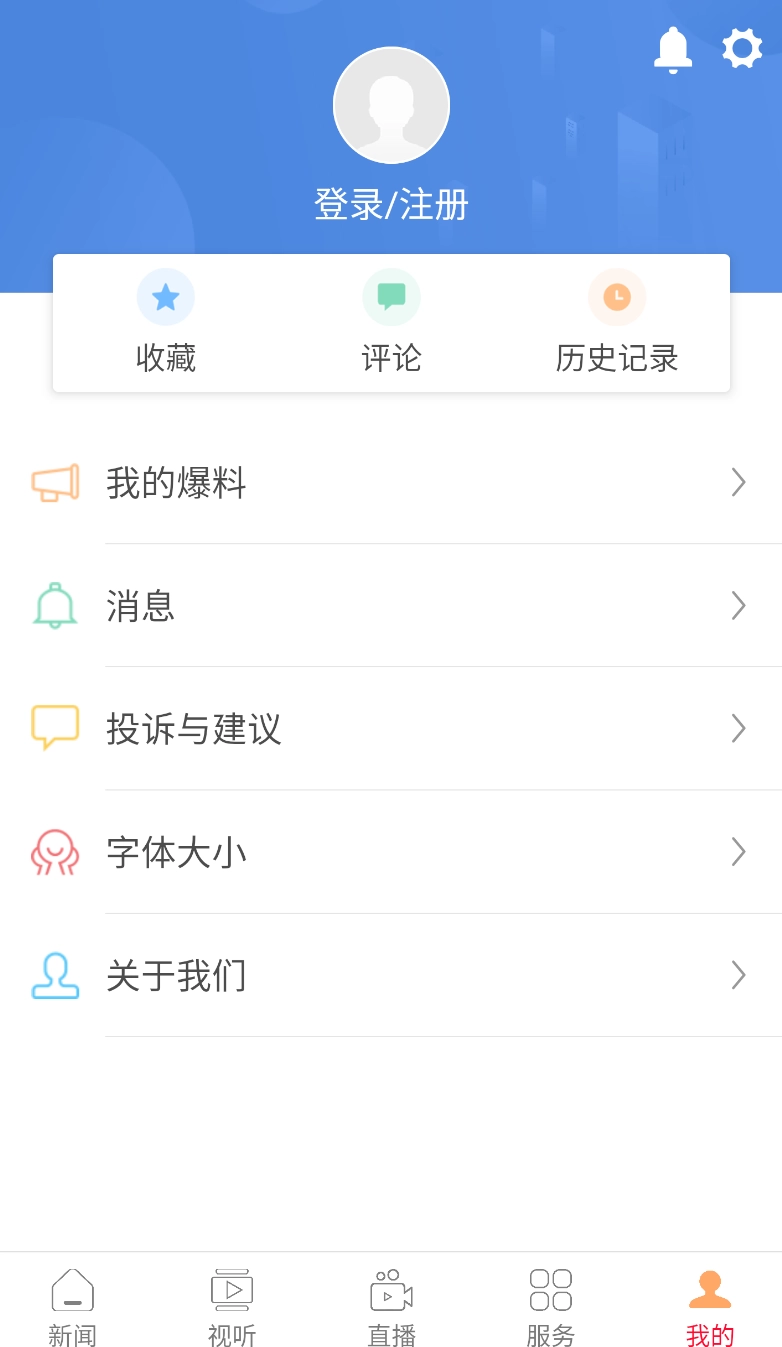Open 消息 notification bell icon

pyautogui.click(x=55, y=605)
